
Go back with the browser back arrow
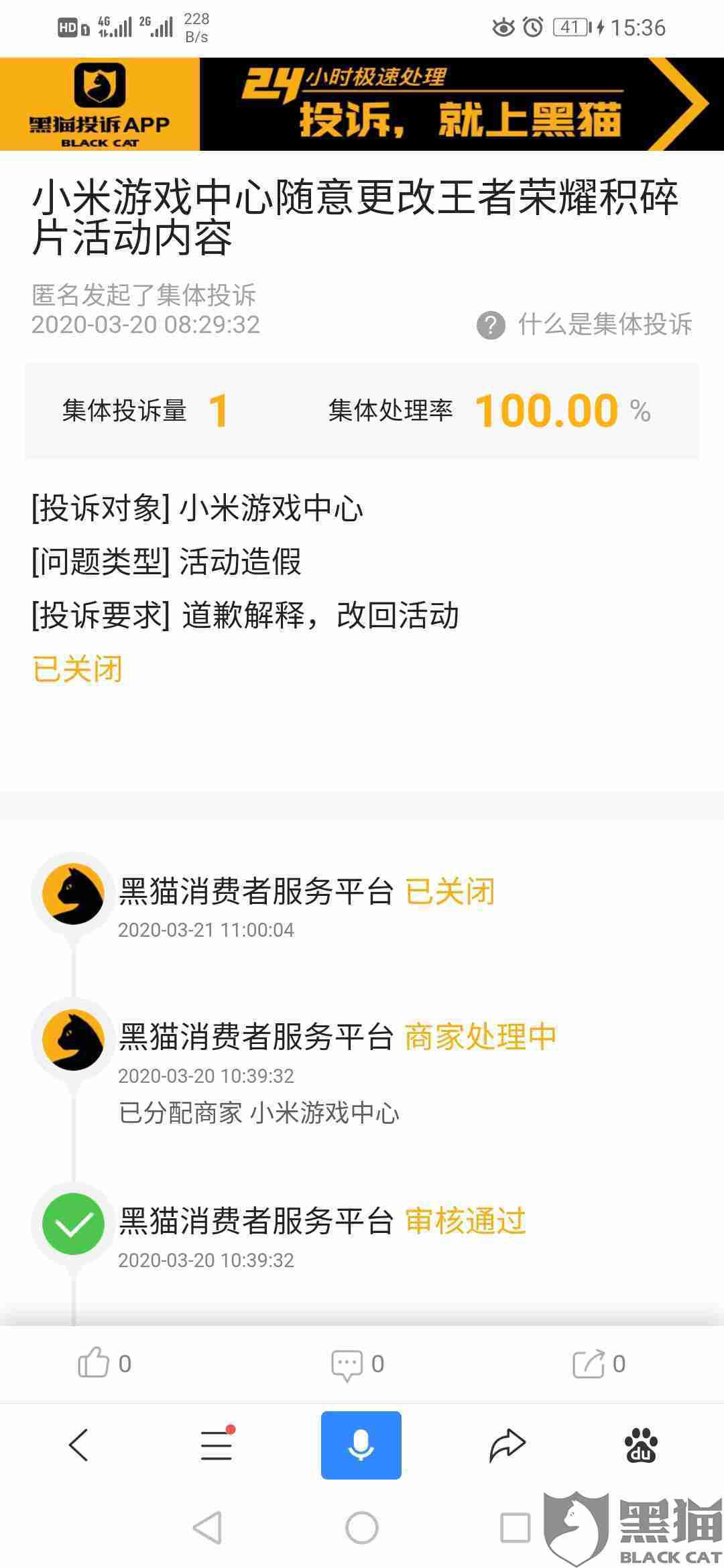78,1445
